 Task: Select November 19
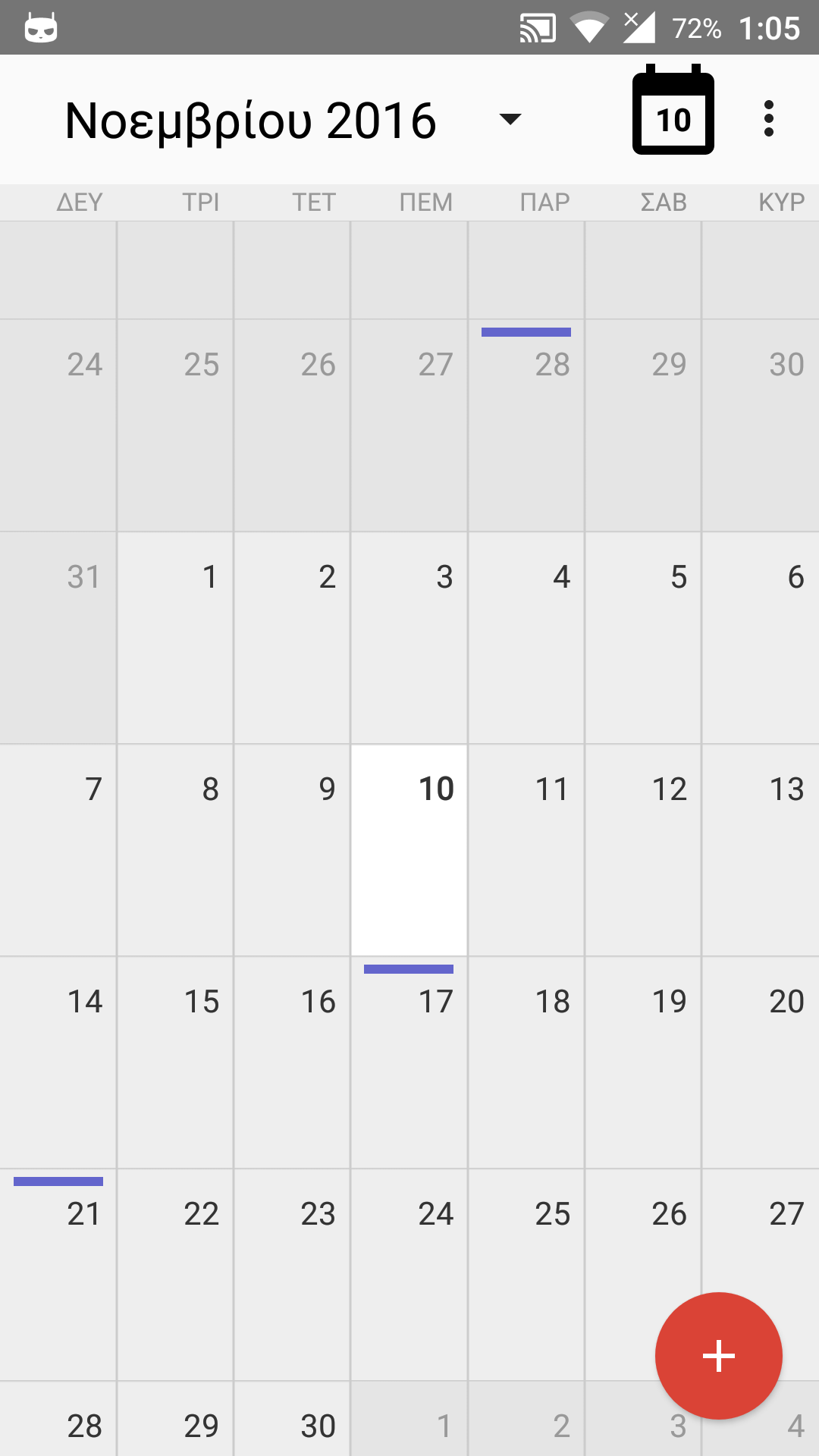click(x=643, y=1062)
